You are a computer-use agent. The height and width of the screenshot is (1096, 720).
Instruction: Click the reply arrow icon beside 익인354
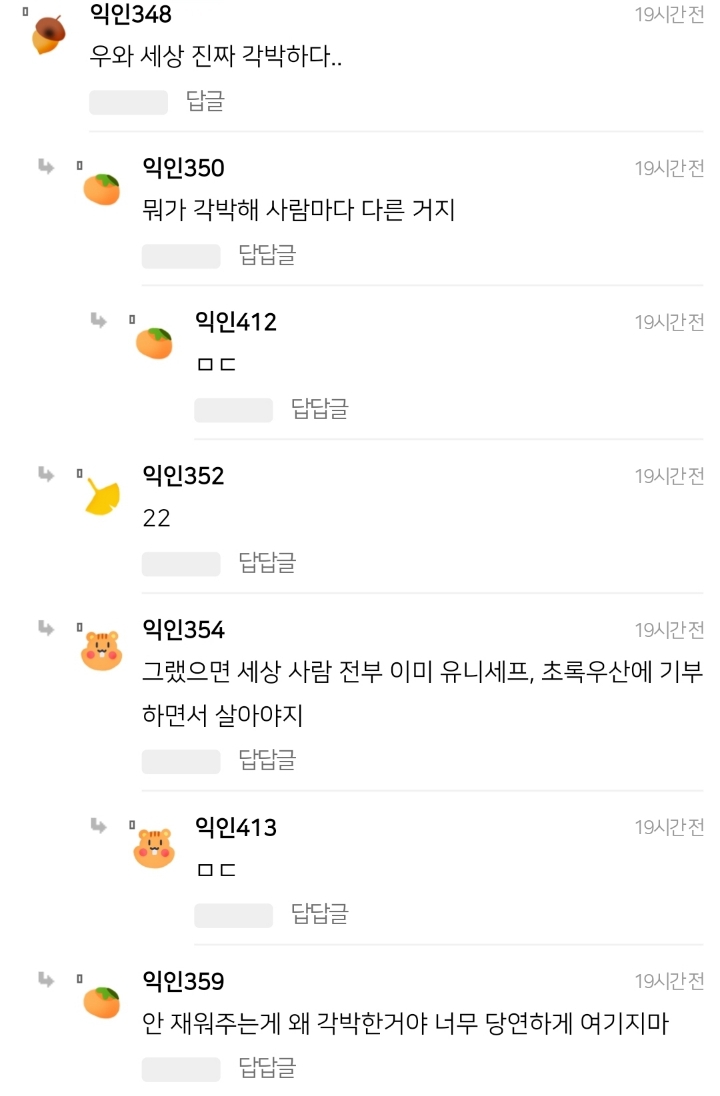(44, 625)
